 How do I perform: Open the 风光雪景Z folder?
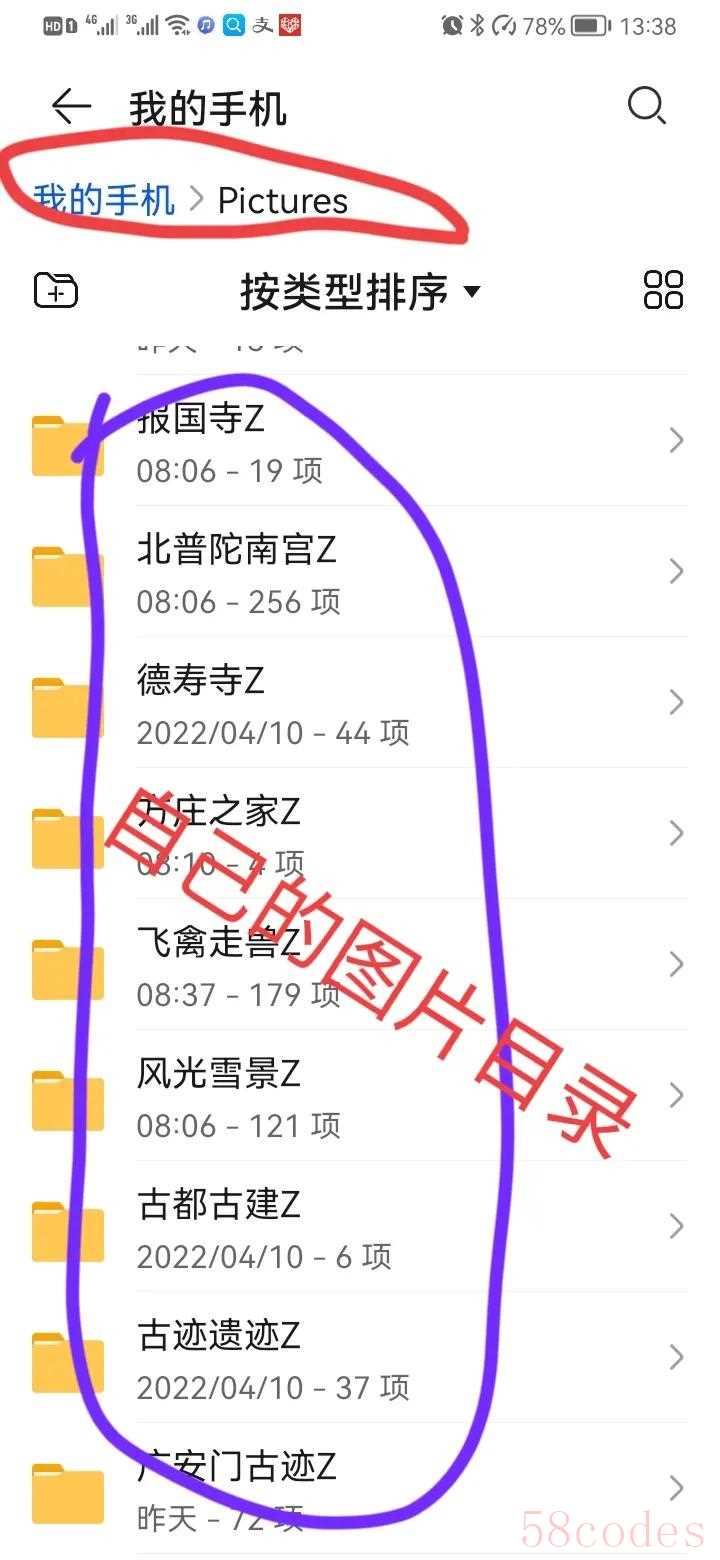(x=360, y=1096)
